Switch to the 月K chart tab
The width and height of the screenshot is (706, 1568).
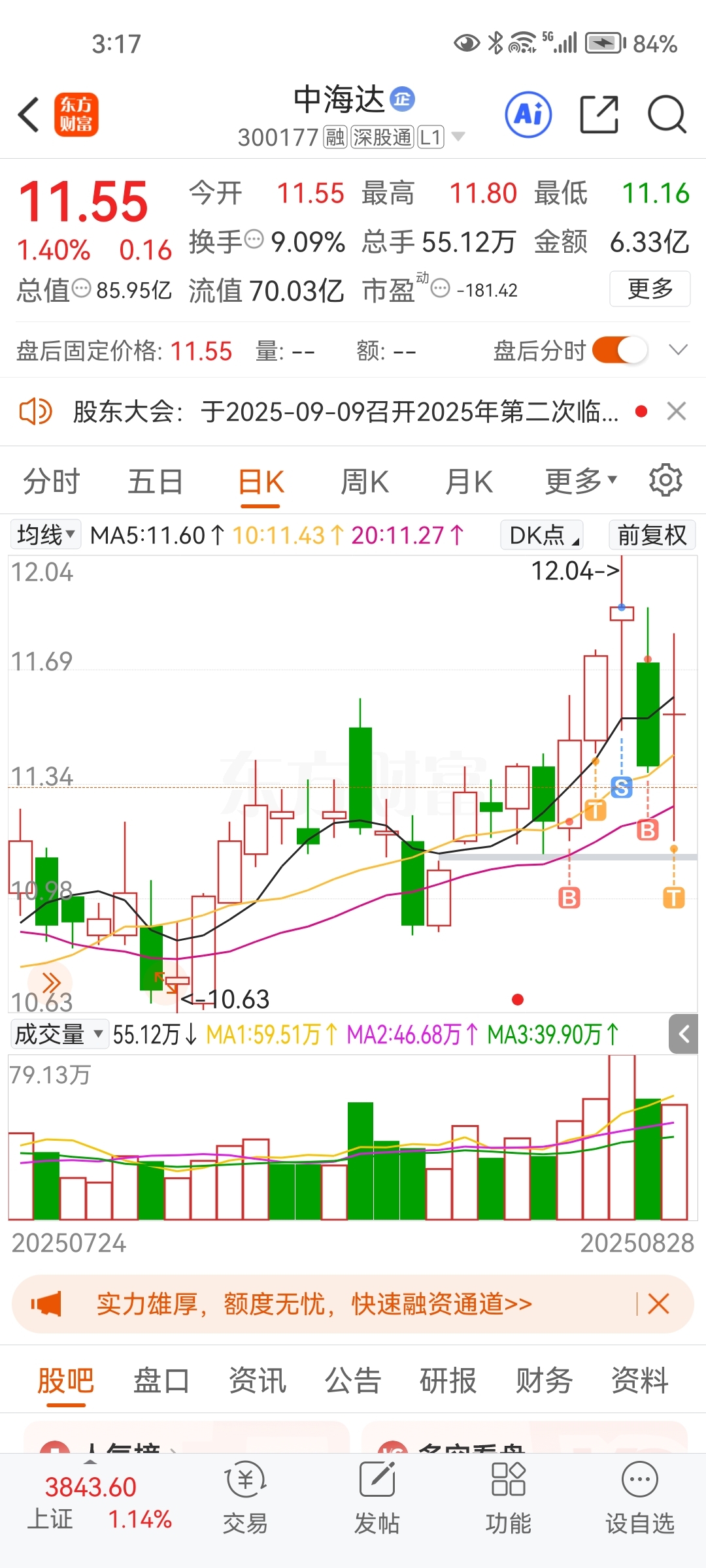(x=469, y=482)
